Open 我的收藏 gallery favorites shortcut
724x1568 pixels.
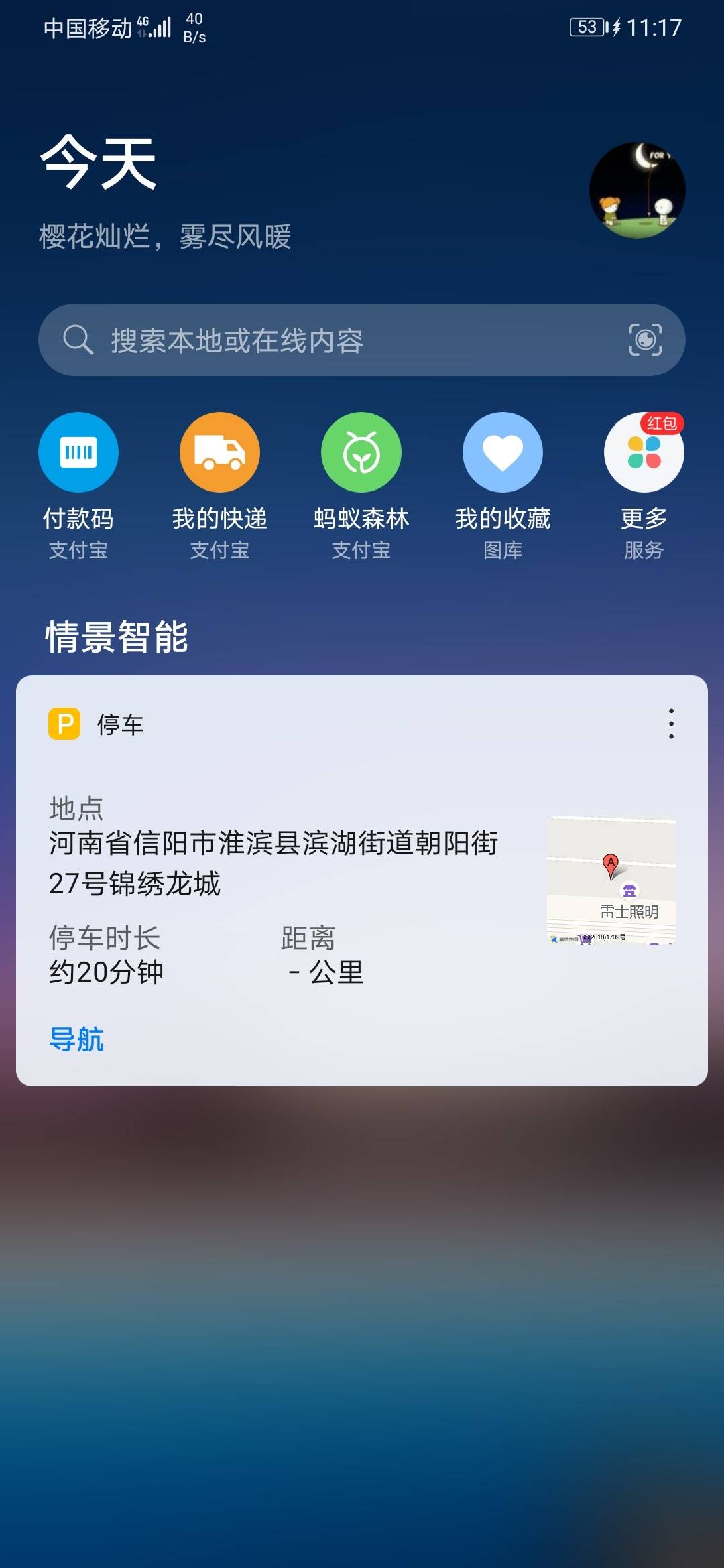[503, 452]
